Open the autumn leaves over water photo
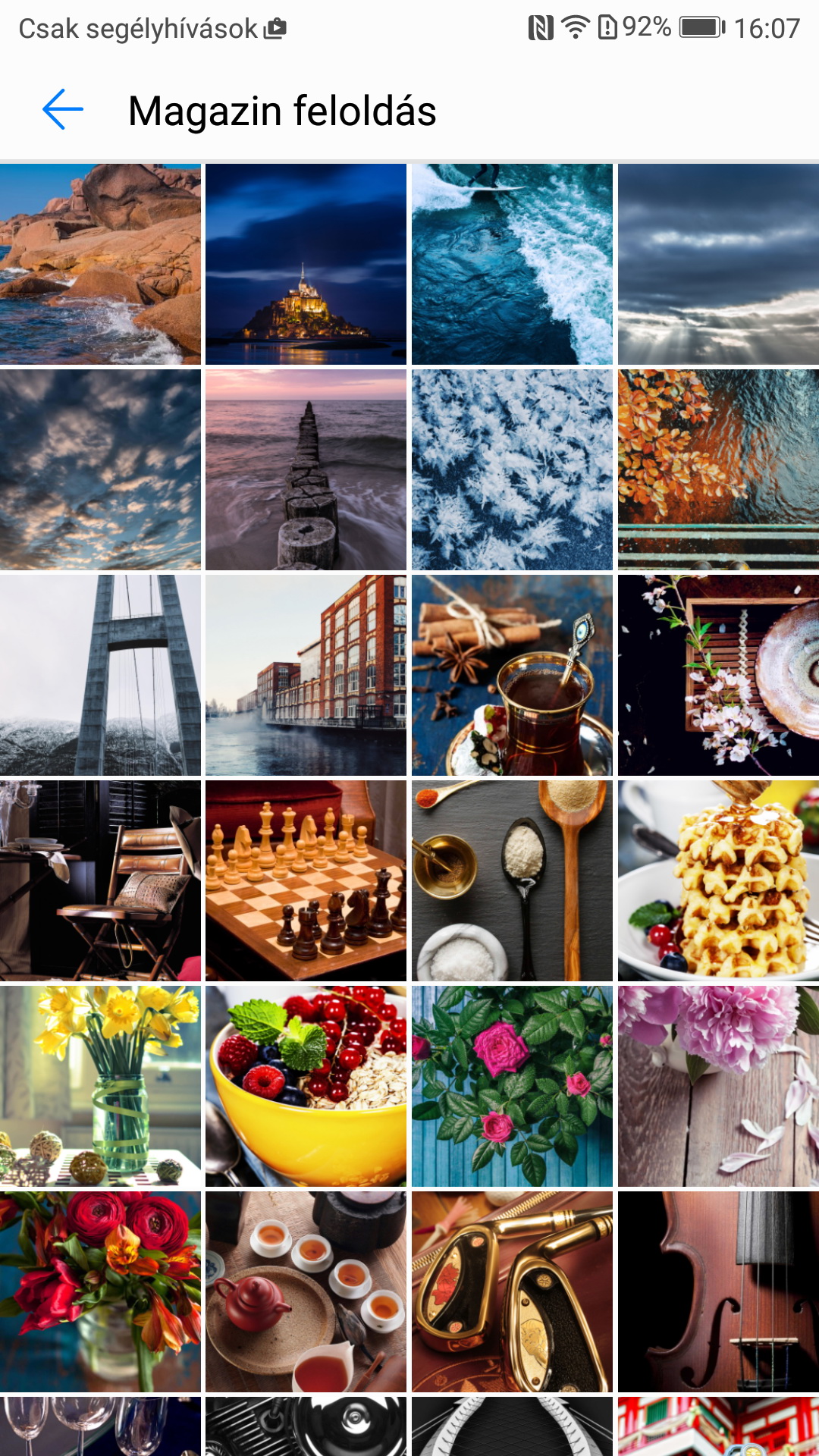The height and width of the screenshot is (1456, 819). click(718, 469)
